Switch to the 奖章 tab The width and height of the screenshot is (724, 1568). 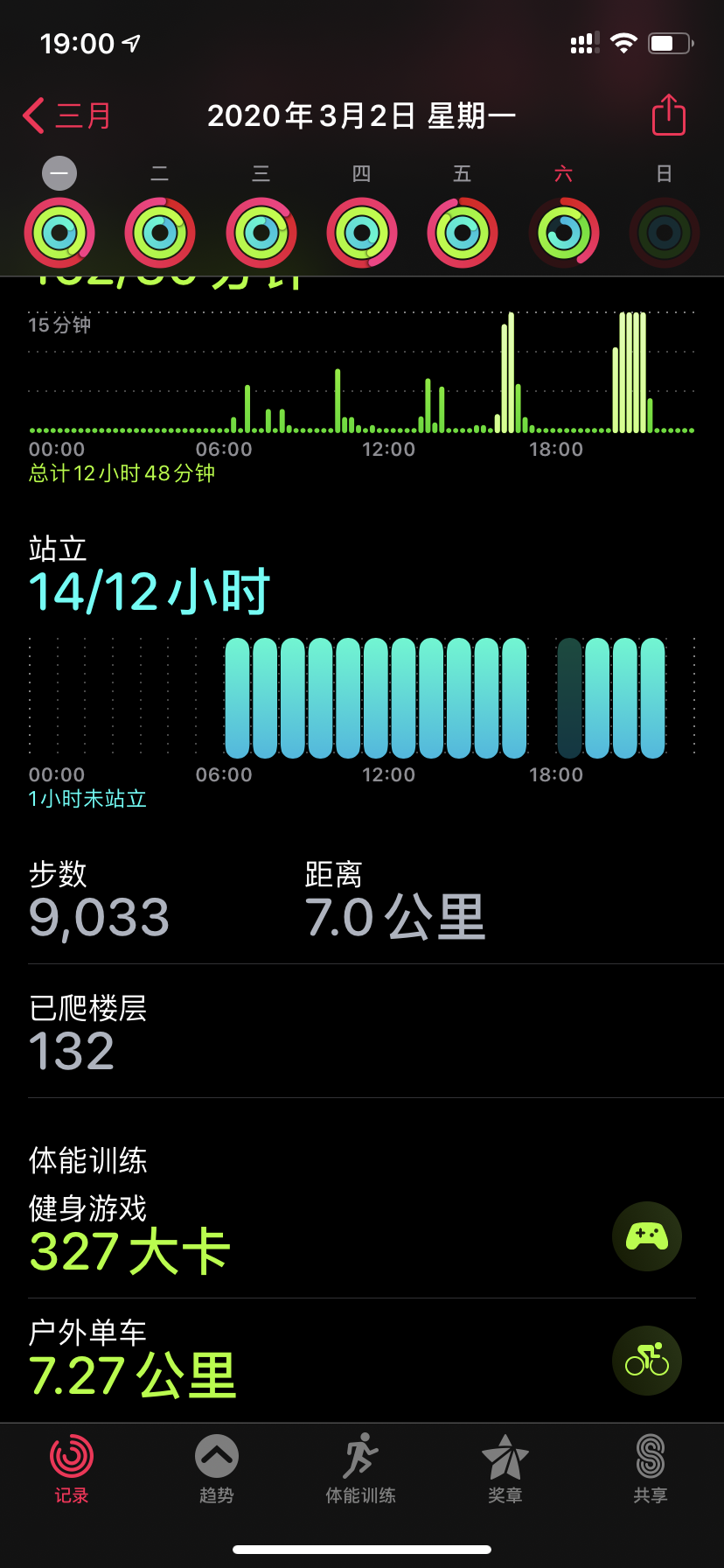tap(505, 1468)
